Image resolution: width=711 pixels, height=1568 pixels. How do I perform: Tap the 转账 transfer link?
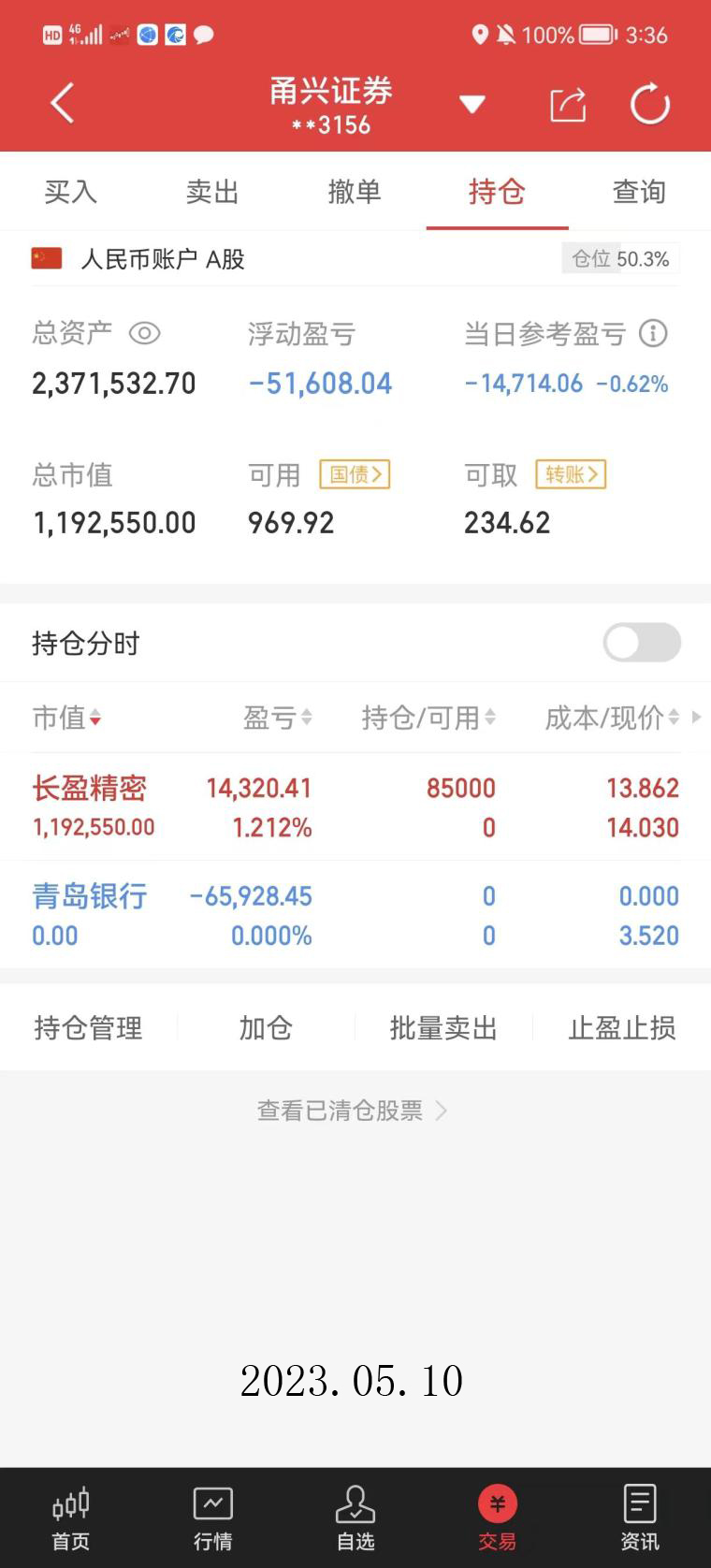(571, 474)
